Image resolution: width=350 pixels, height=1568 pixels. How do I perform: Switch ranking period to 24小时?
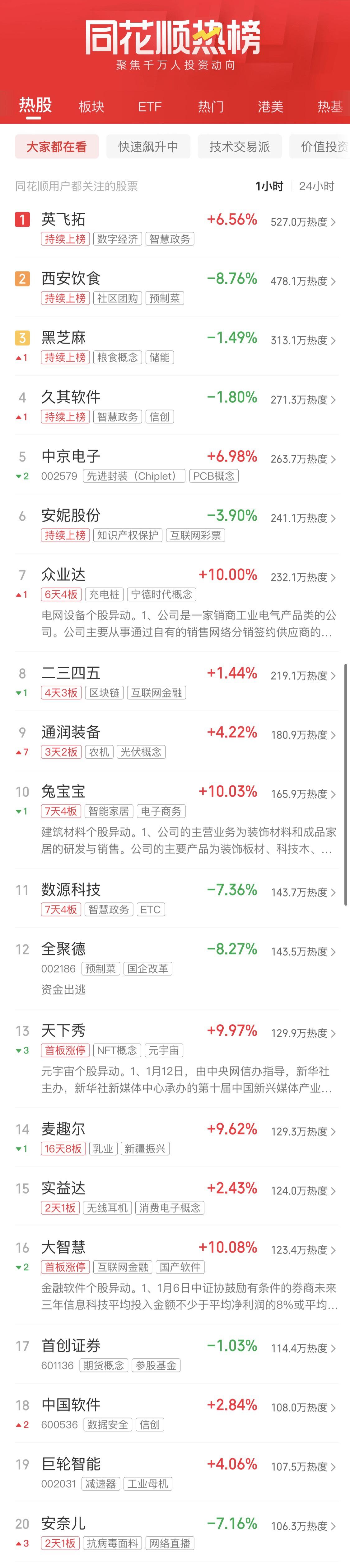coord(316,186)
